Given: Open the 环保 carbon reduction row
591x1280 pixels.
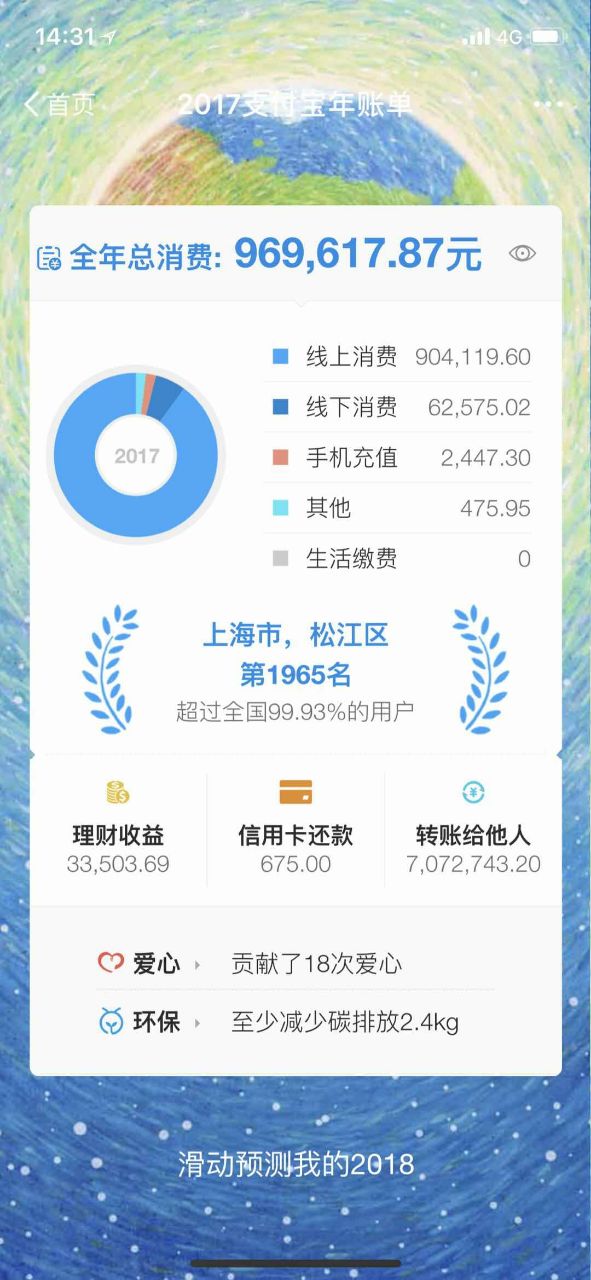Looking at the screenshot, I should pyautogui.click(x=295, y=1022).
